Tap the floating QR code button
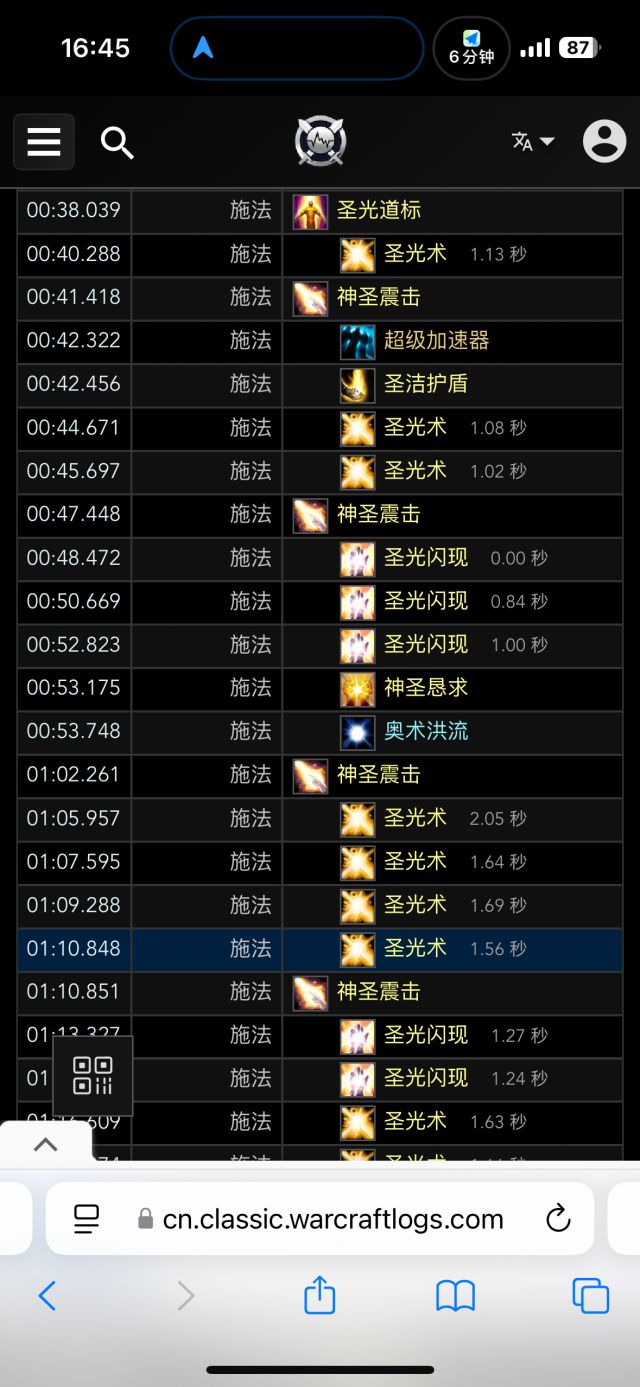Viewport: 640px width, 1387px height. pos(93,1075)
